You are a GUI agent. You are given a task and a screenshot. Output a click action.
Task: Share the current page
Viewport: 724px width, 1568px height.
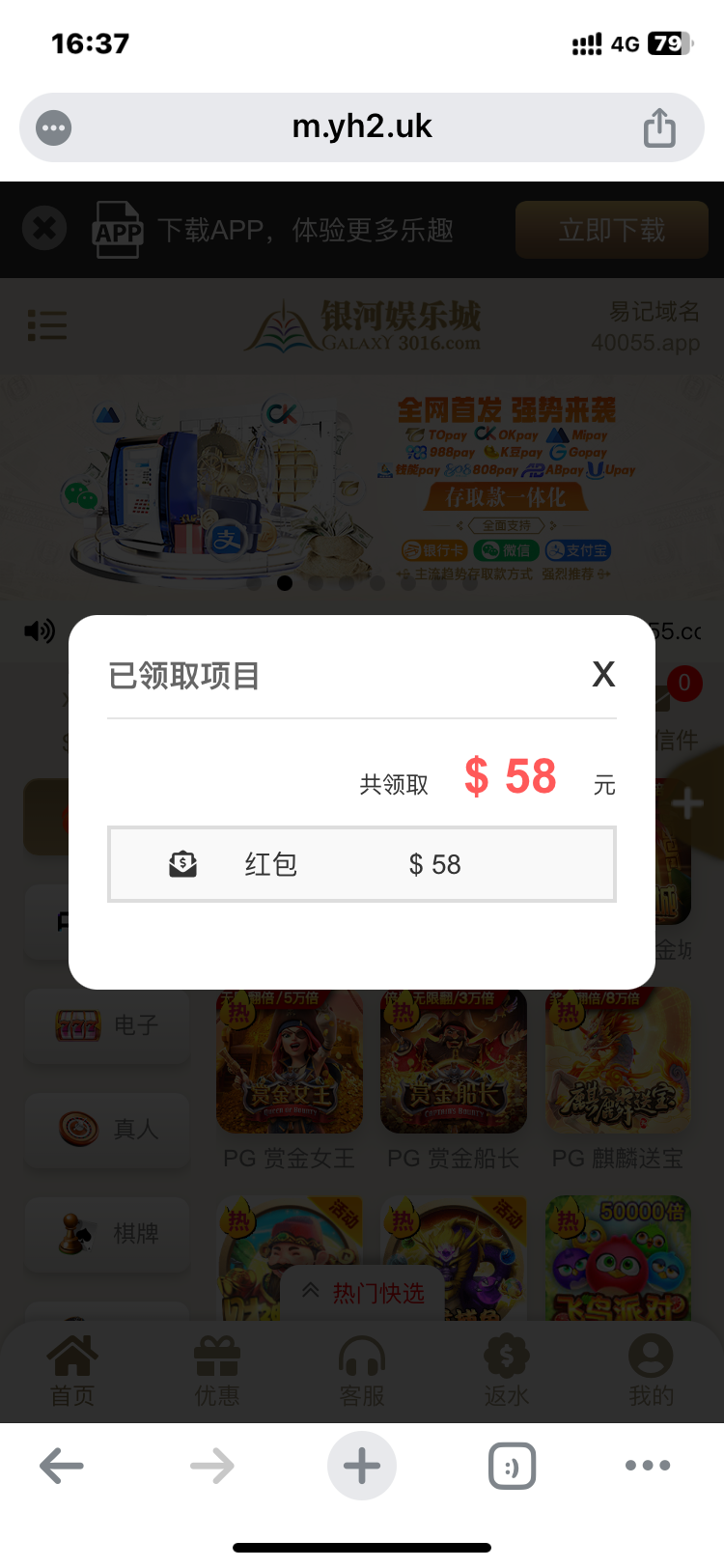tap(659, 127)
